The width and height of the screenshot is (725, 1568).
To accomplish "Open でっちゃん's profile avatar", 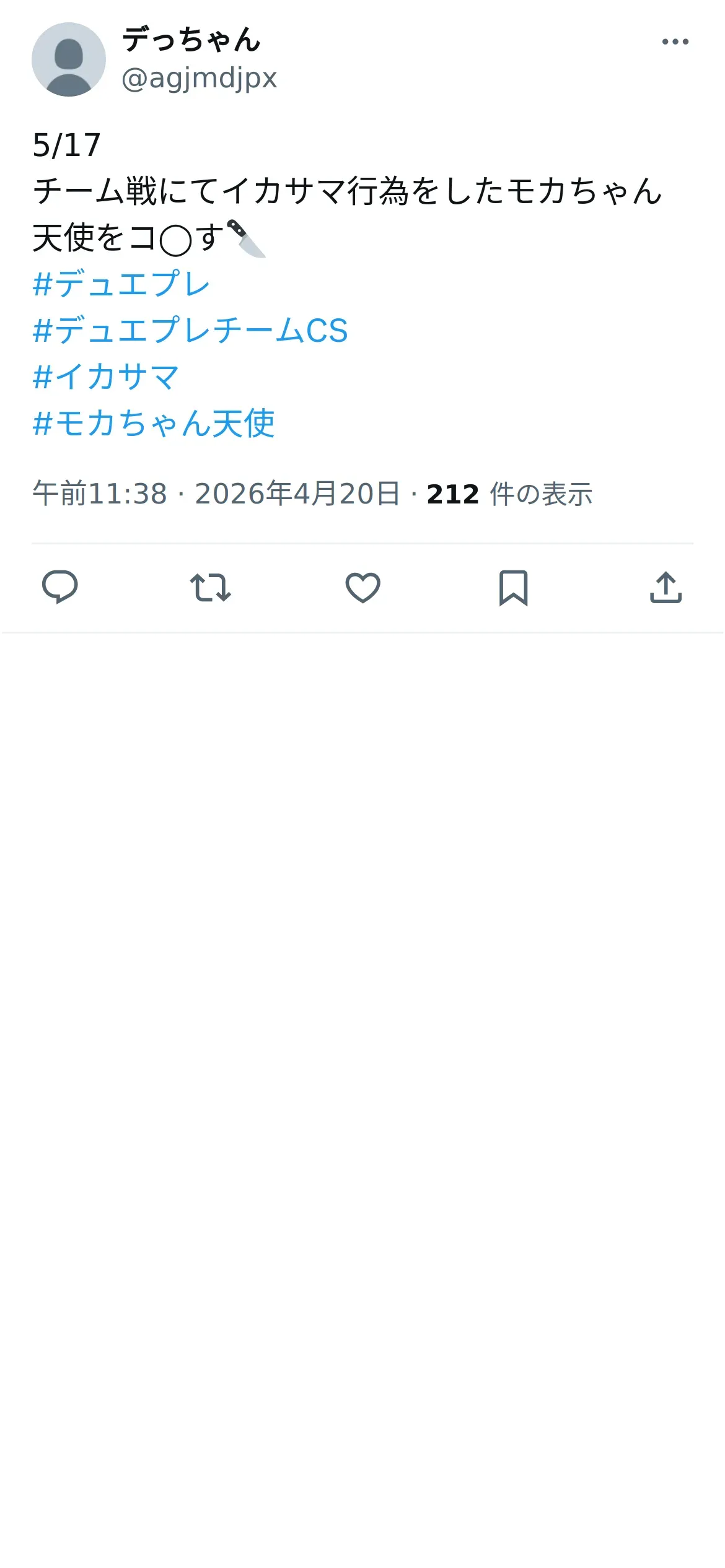I will click(x=69, y=59).
